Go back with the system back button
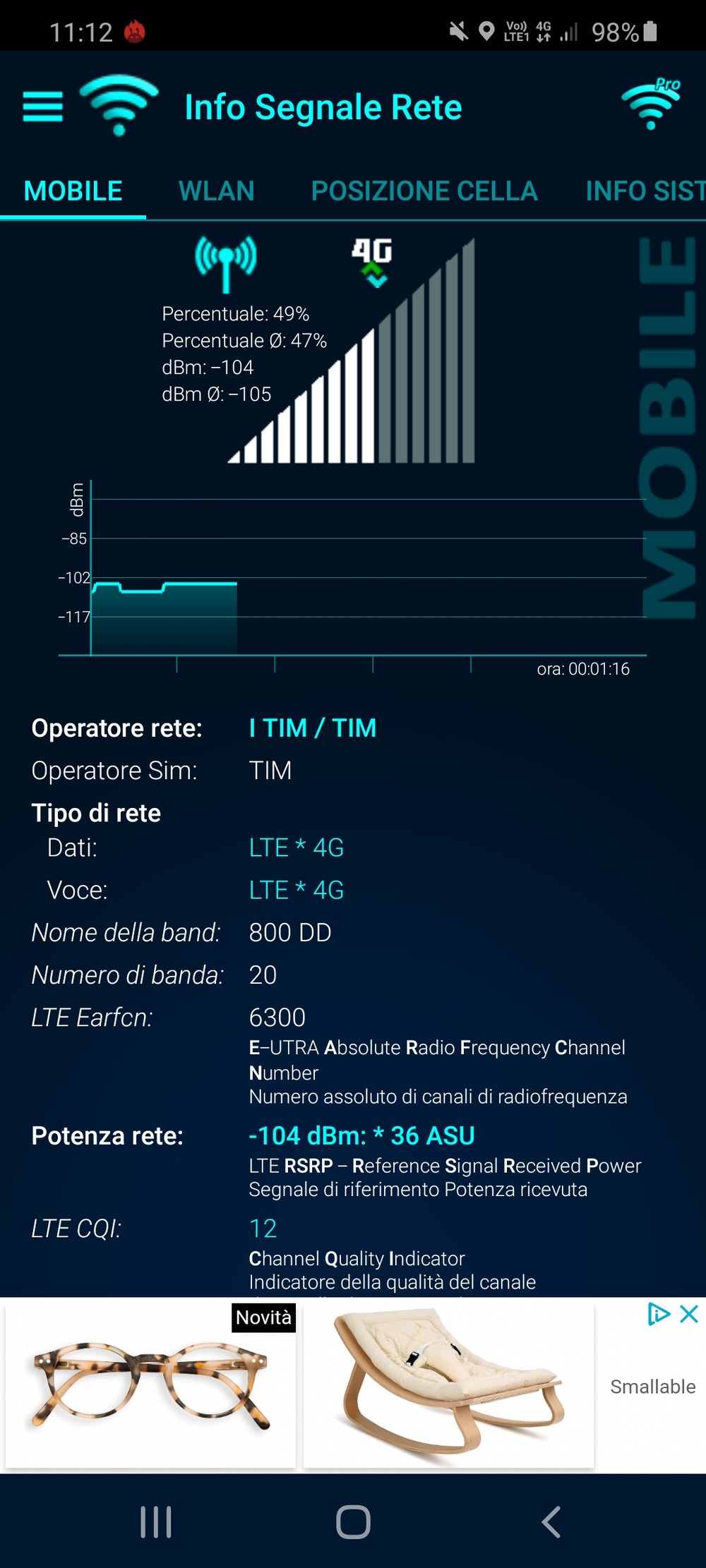The width and height of the screenshot is (706, 1568). [551, 1522]
